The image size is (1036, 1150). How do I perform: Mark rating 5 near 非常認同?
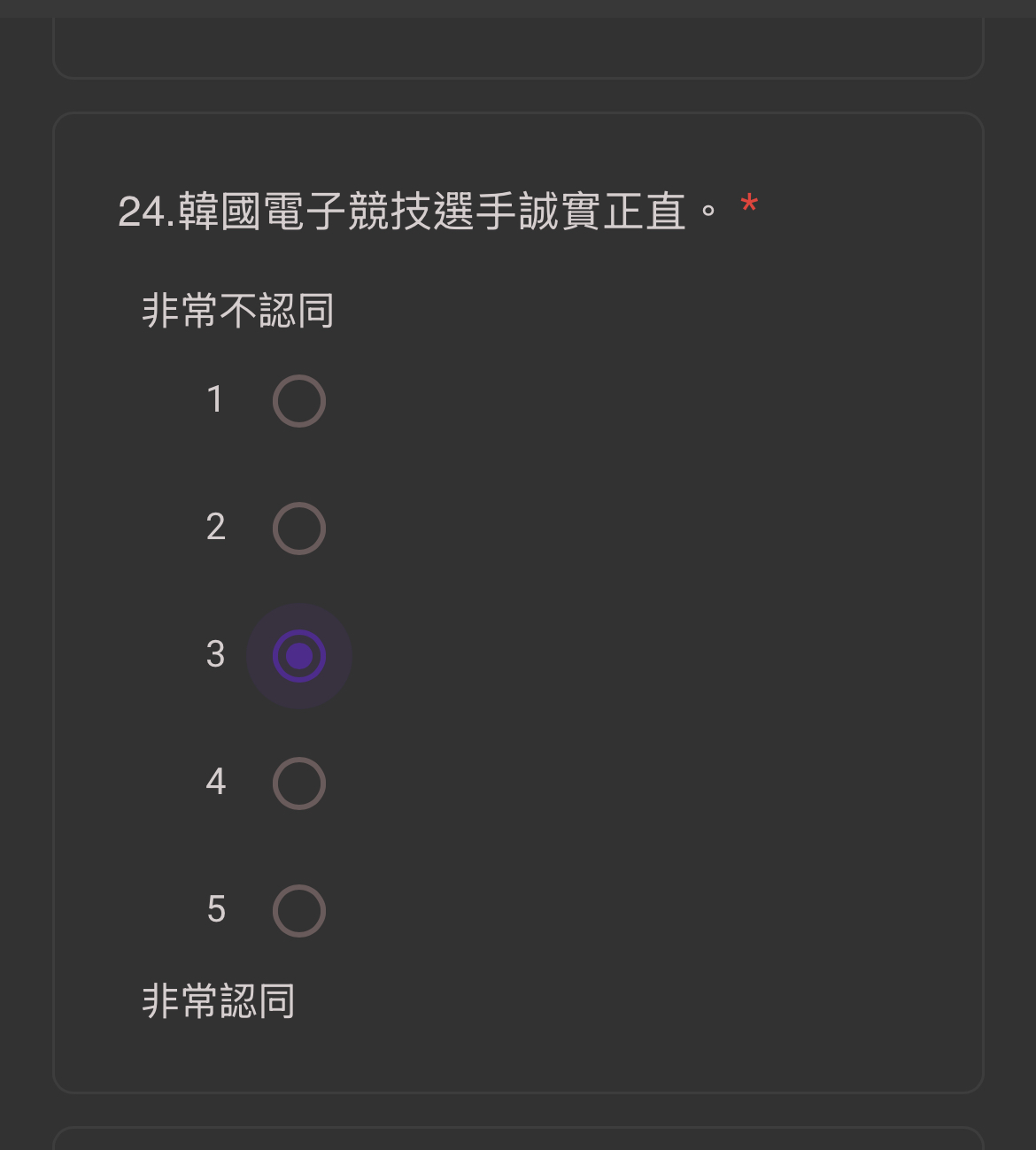299,911
